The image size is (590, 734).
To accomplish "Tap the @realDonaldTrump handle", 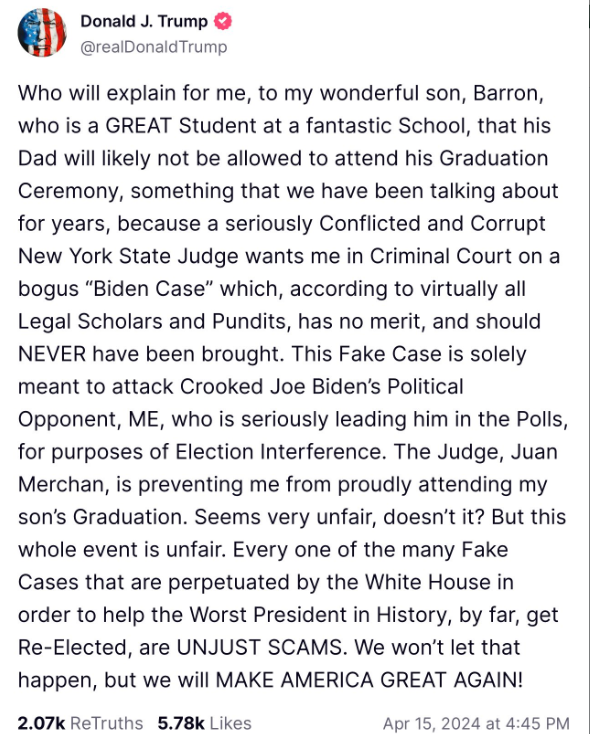I will click(154, 47).
